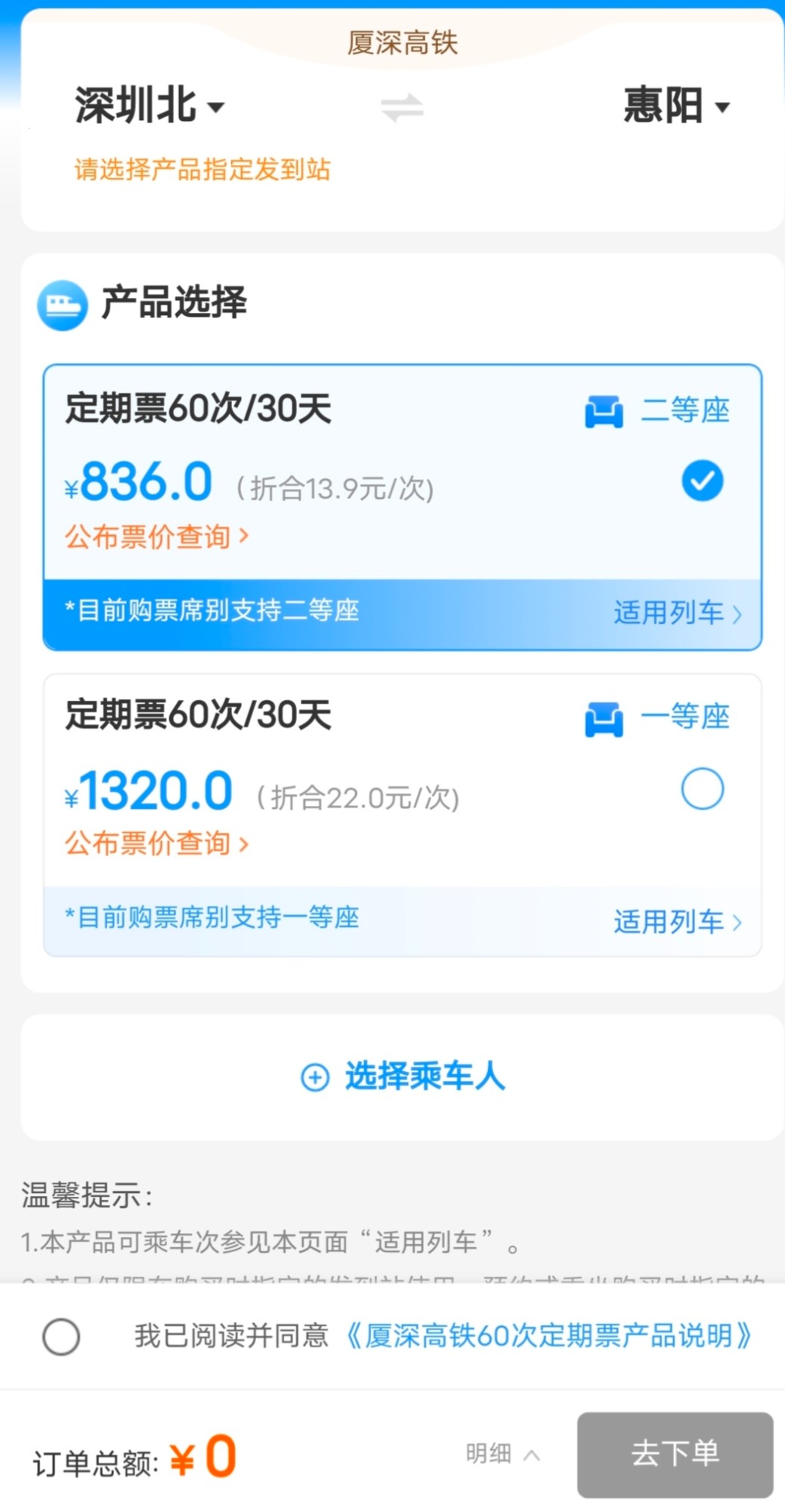Image resolution: width=785 pixels, height=1512 pixels.
Task: Tap 选择乘车人 to add passengers
Action: tap(402, 1077)
